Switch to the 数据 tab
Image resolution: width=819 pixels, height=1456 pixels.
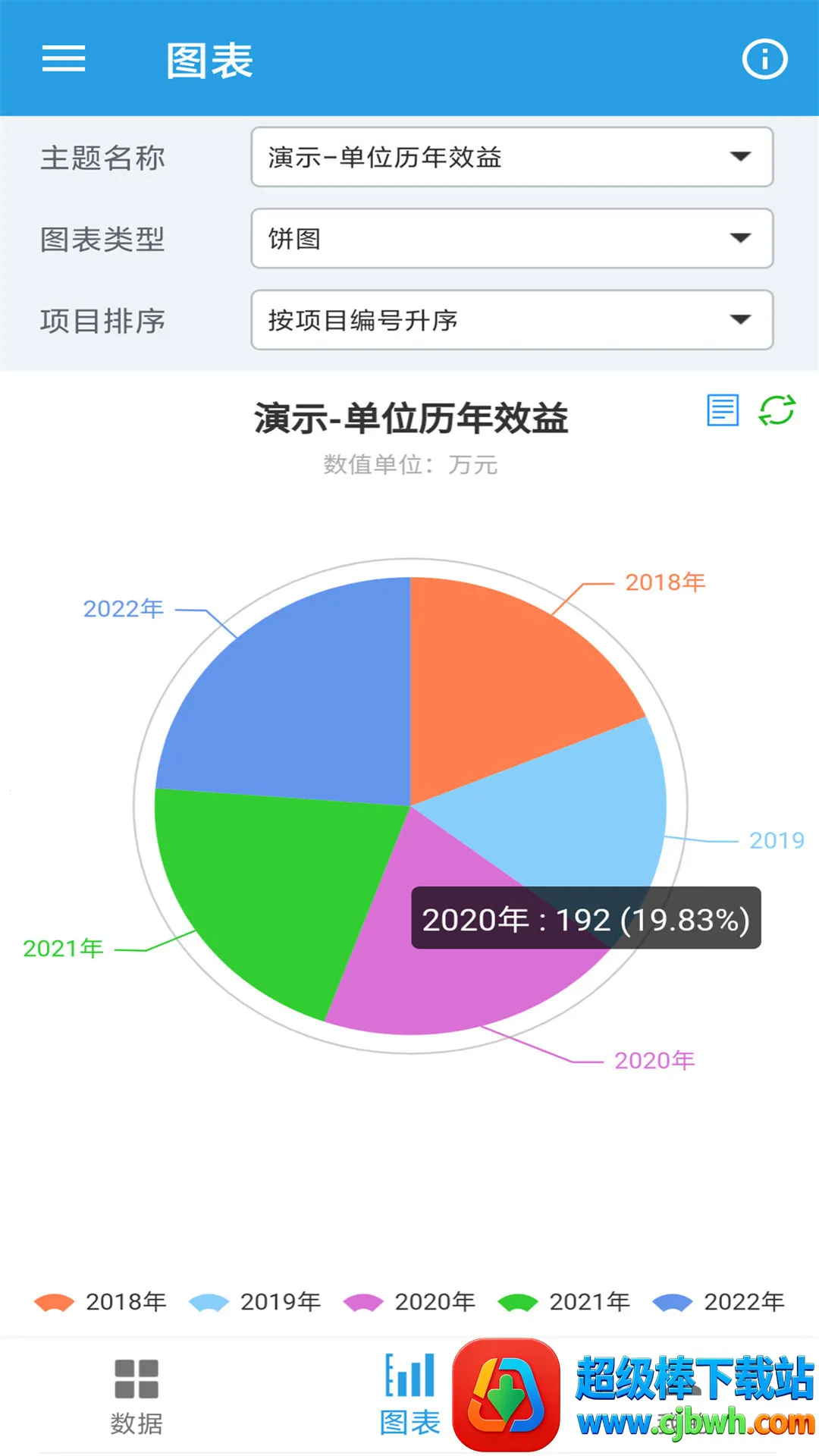click(136, 1395)
